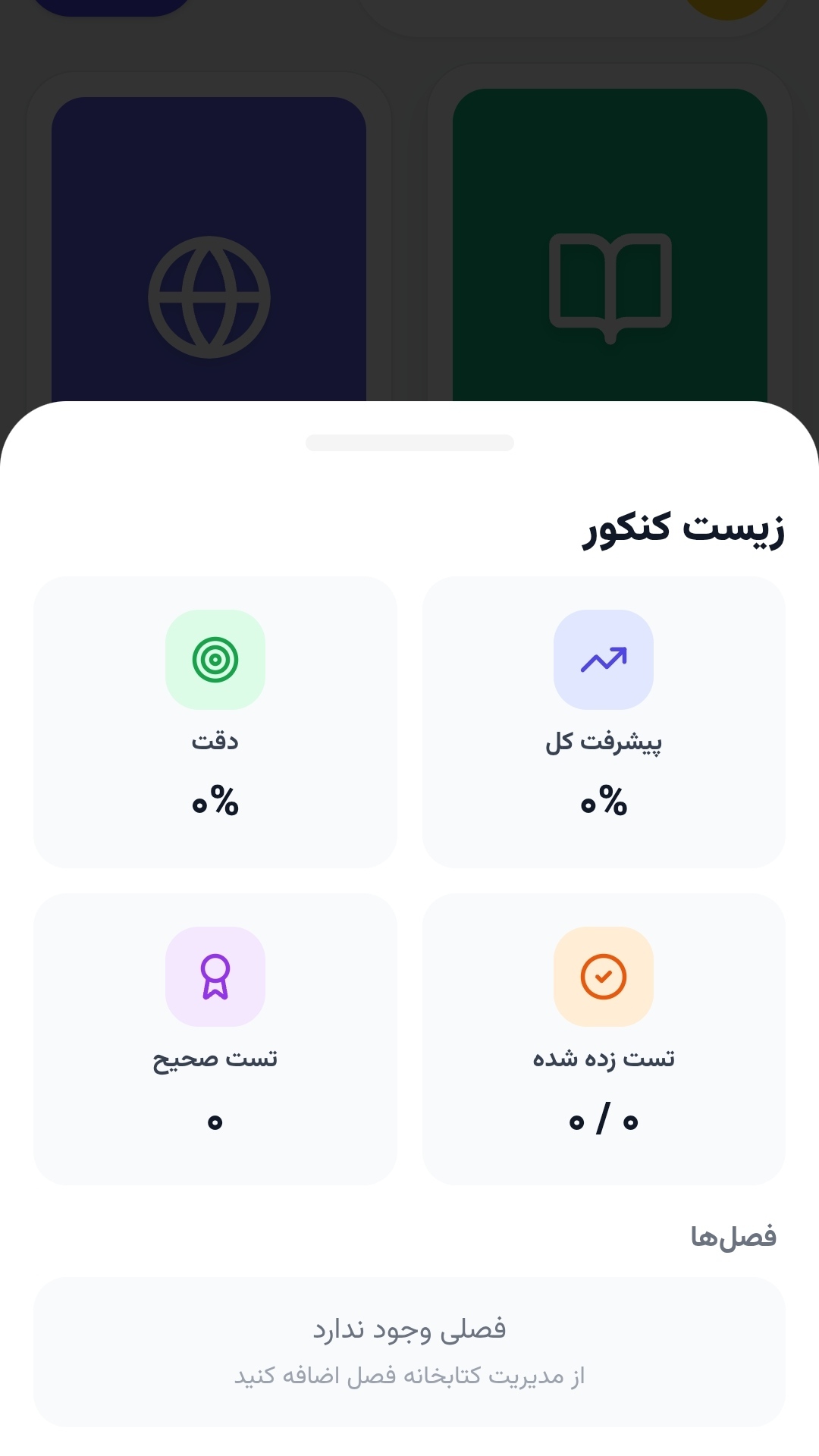Click the ۰ / ۰ tests-taken value

(x=604, y=1120)
